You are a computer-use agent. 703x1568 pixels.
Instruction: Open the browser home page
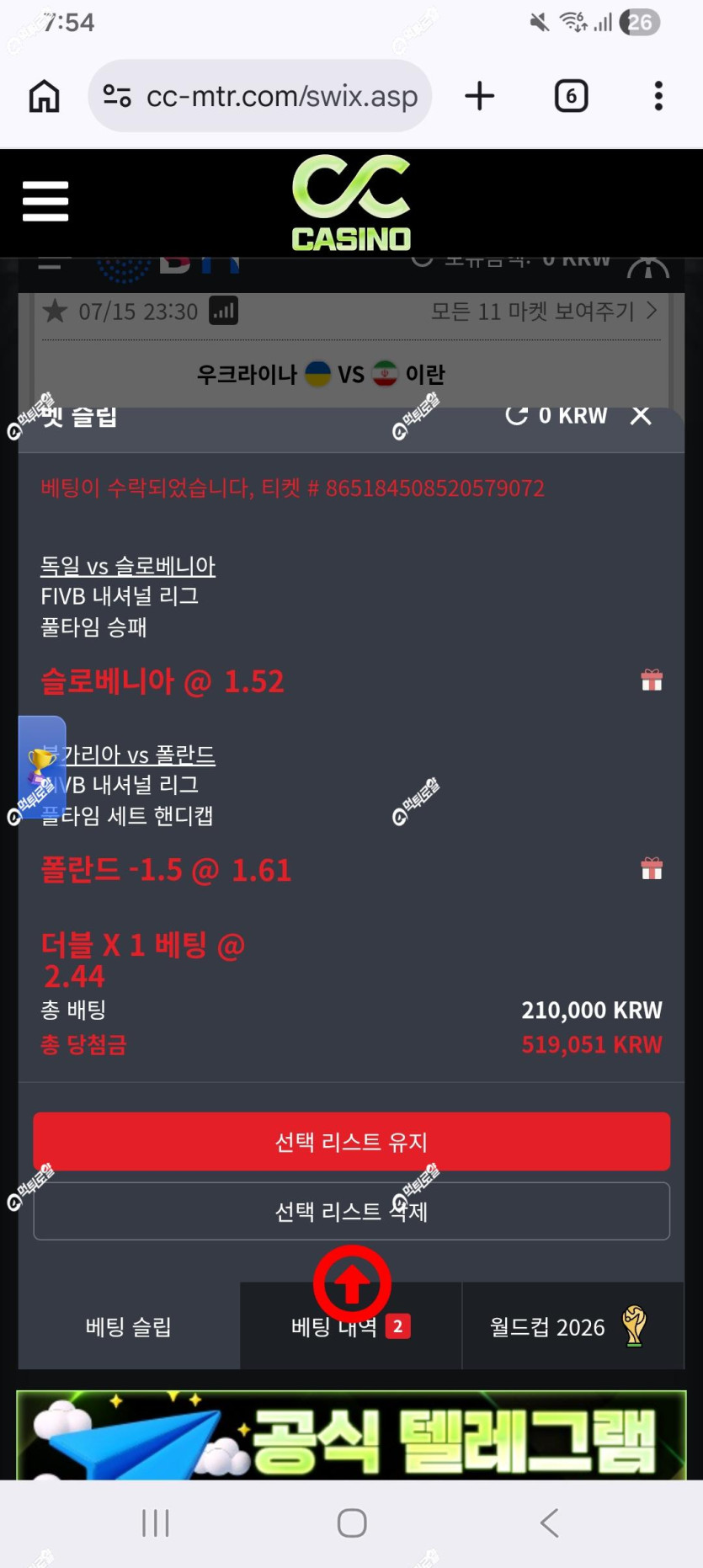coord(45,96)
